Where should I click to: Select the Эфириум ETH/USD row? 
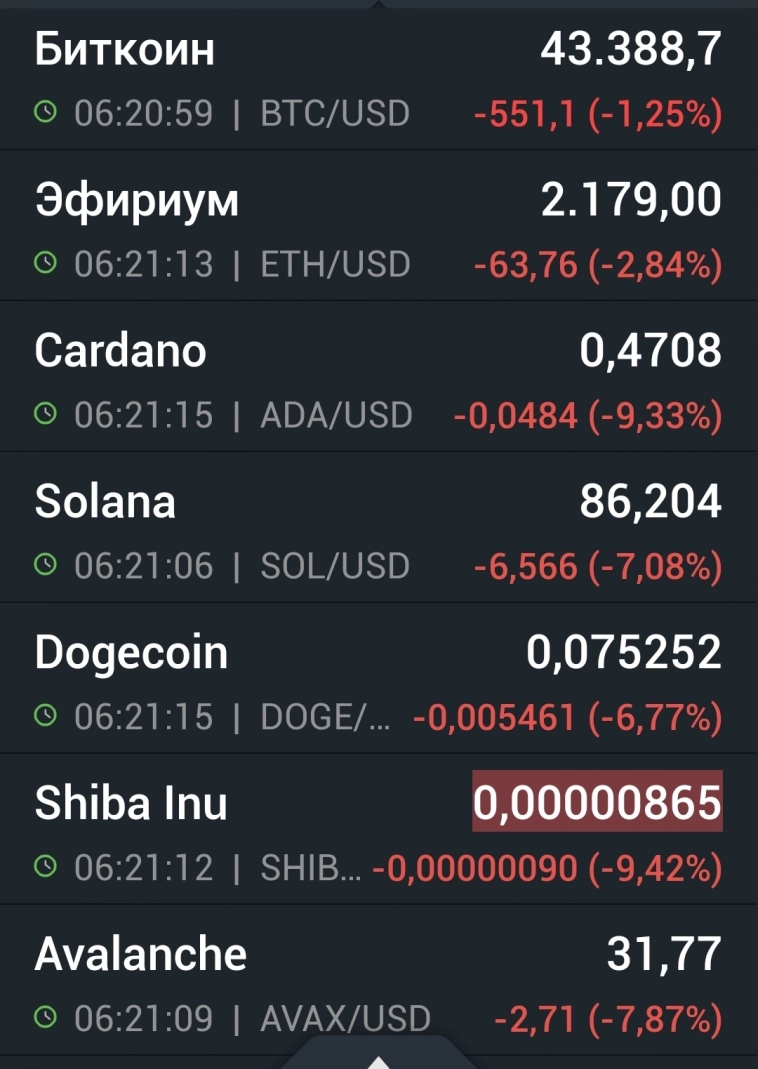click(378, 230)
